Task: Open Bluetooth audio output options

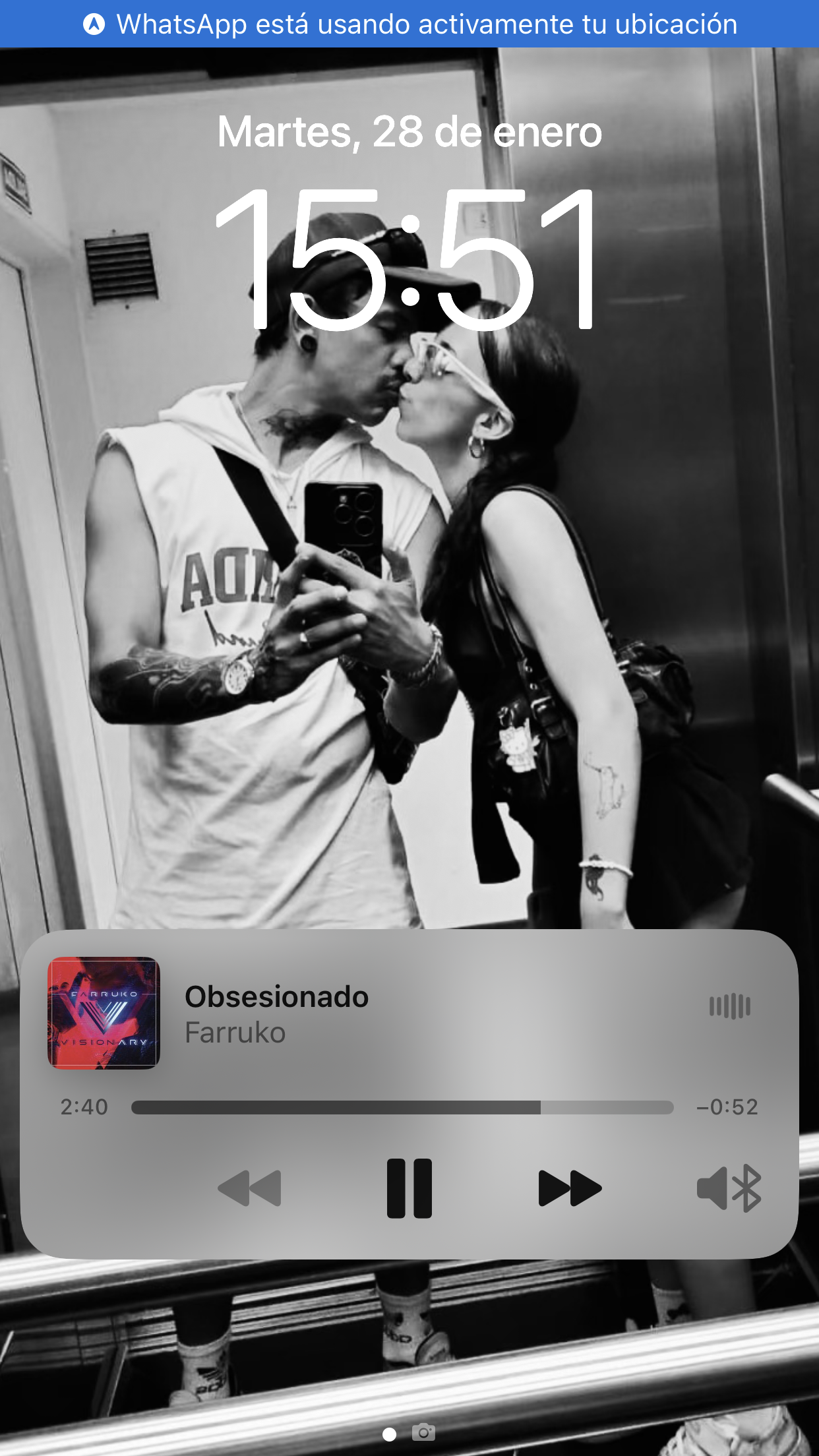Action: (729, 1188)
